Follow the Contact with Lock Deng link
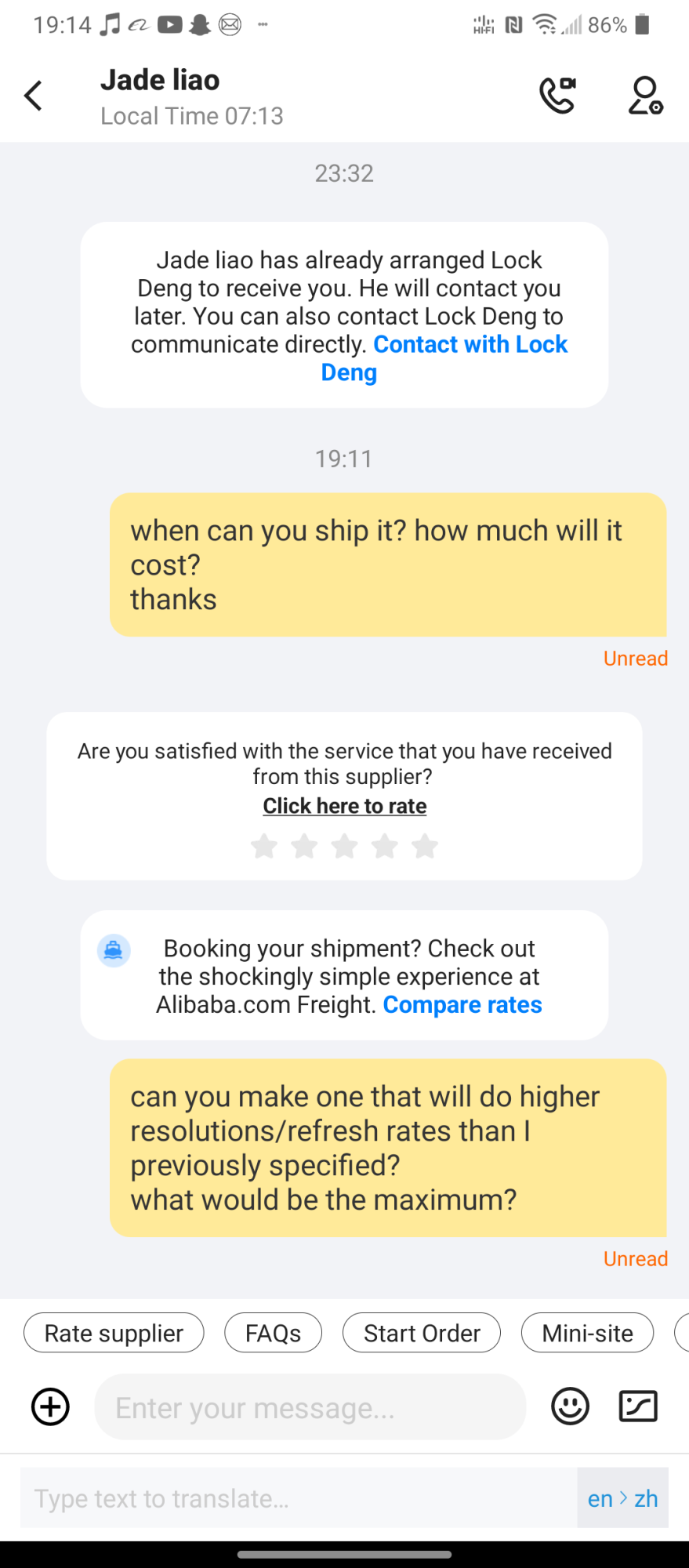This screenshot has height=1568, width=689. [x=470, y=345]
